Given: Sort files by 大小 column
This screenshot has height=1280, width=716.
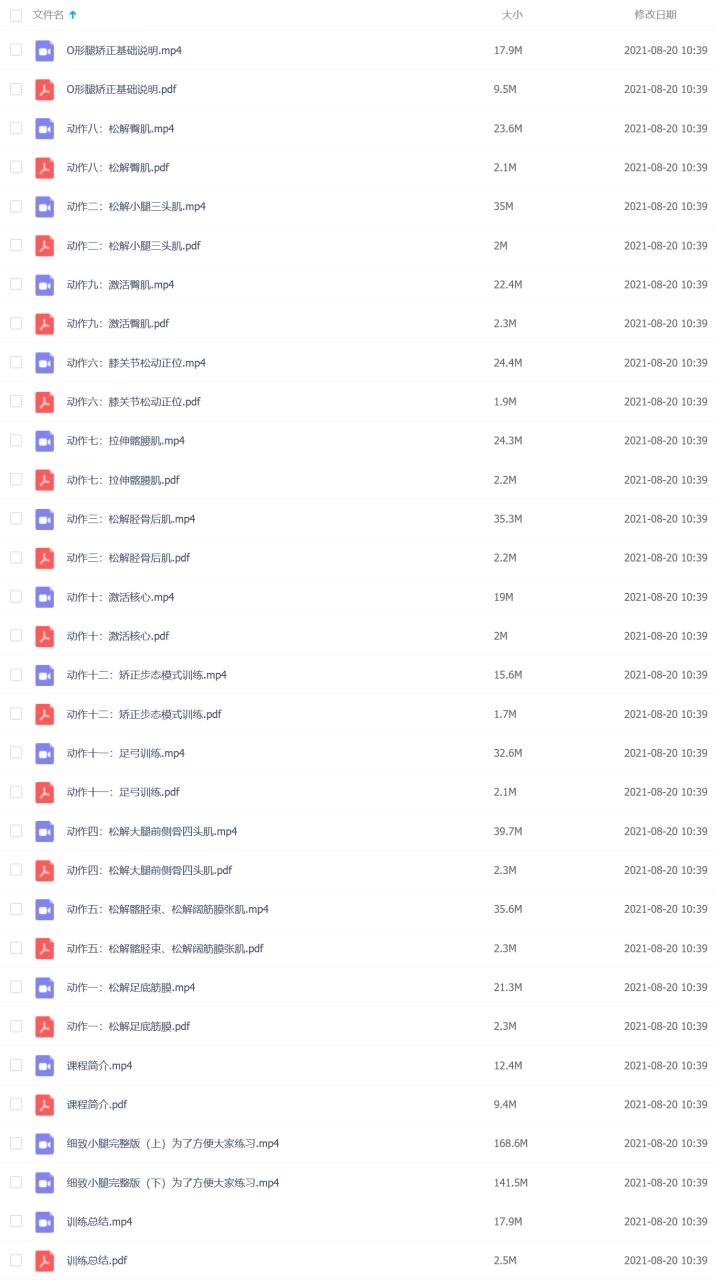Looking at the screenshot, I should [512, 15].
